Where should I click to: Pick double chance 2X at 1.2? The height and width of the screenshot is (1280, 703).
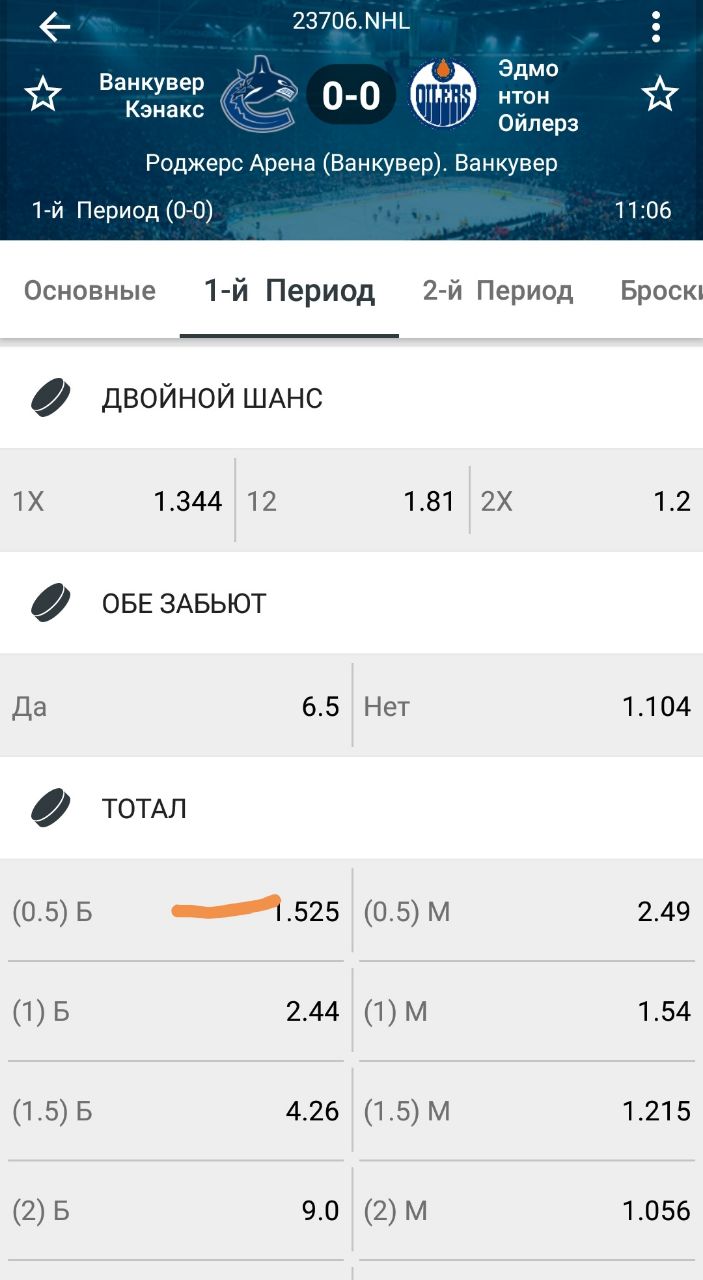click(586, 501)
